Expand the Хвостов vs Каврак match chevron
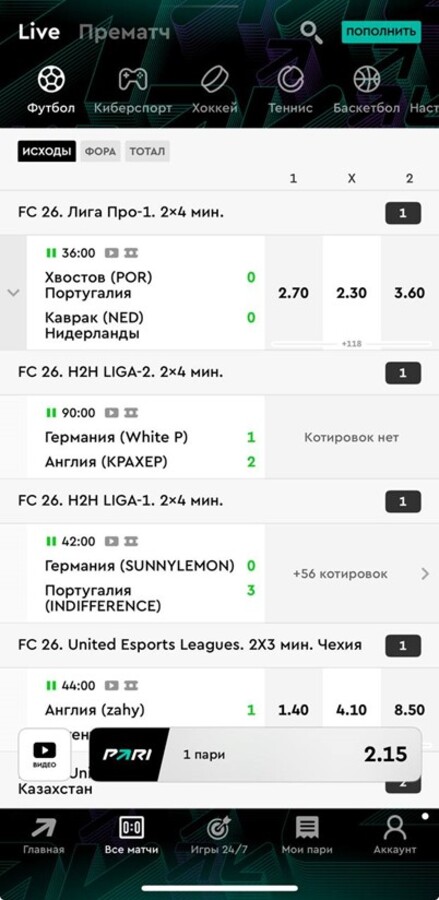439x900 pixels. [13, 293]
